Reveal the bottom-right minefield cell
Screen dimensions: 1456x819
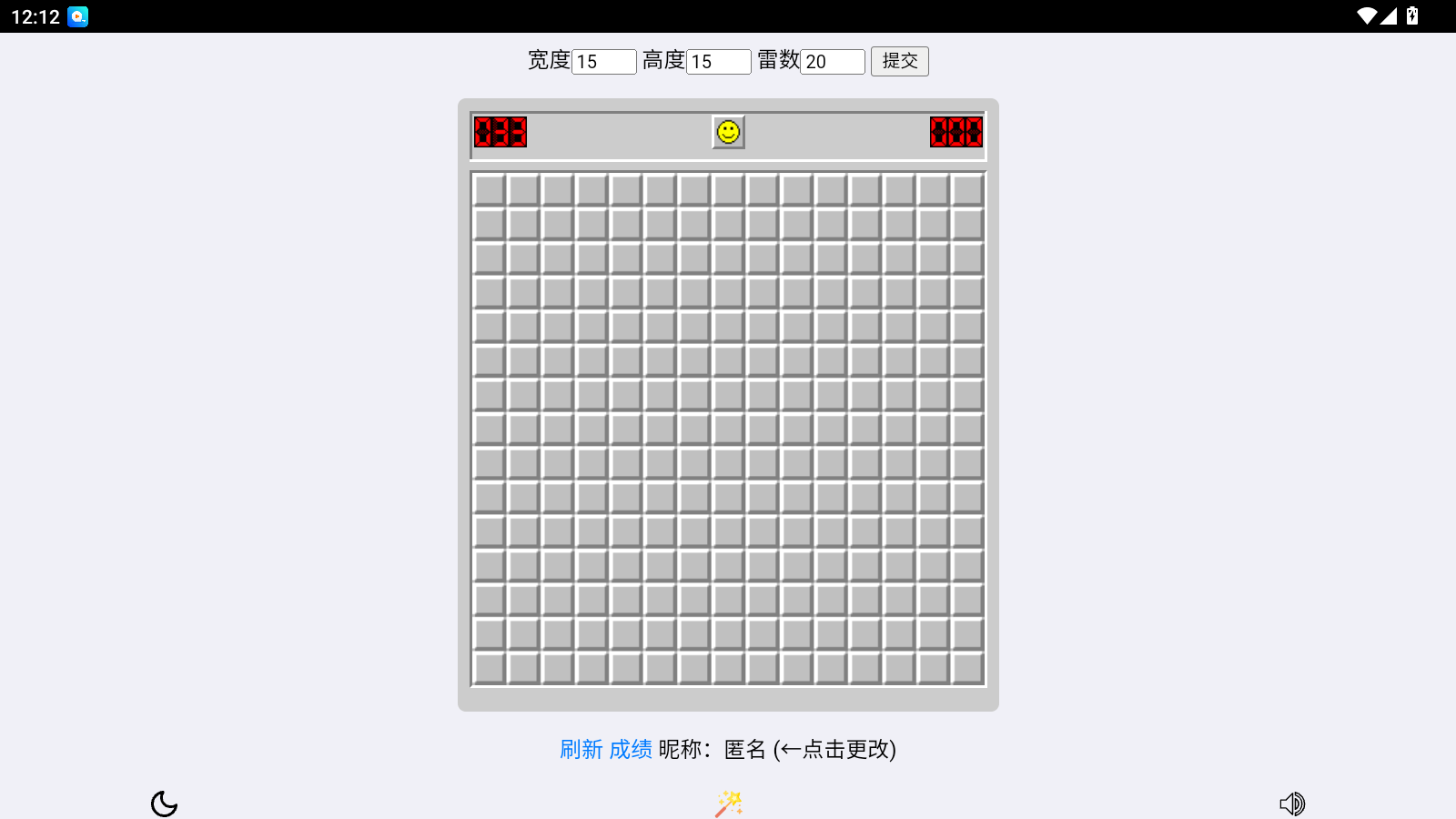[966, 668]
